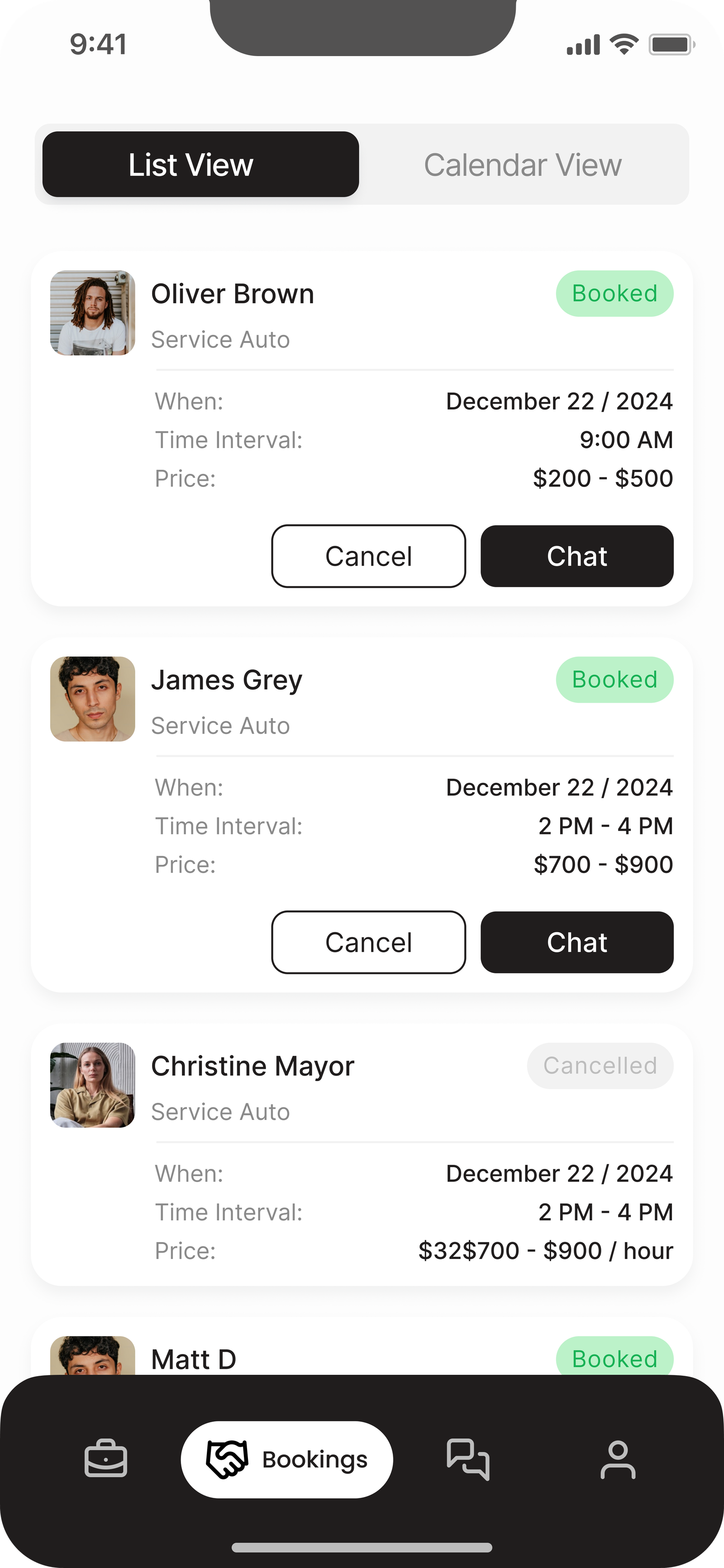
Task: Start a chat with James Grey
Action: point(576,942)
